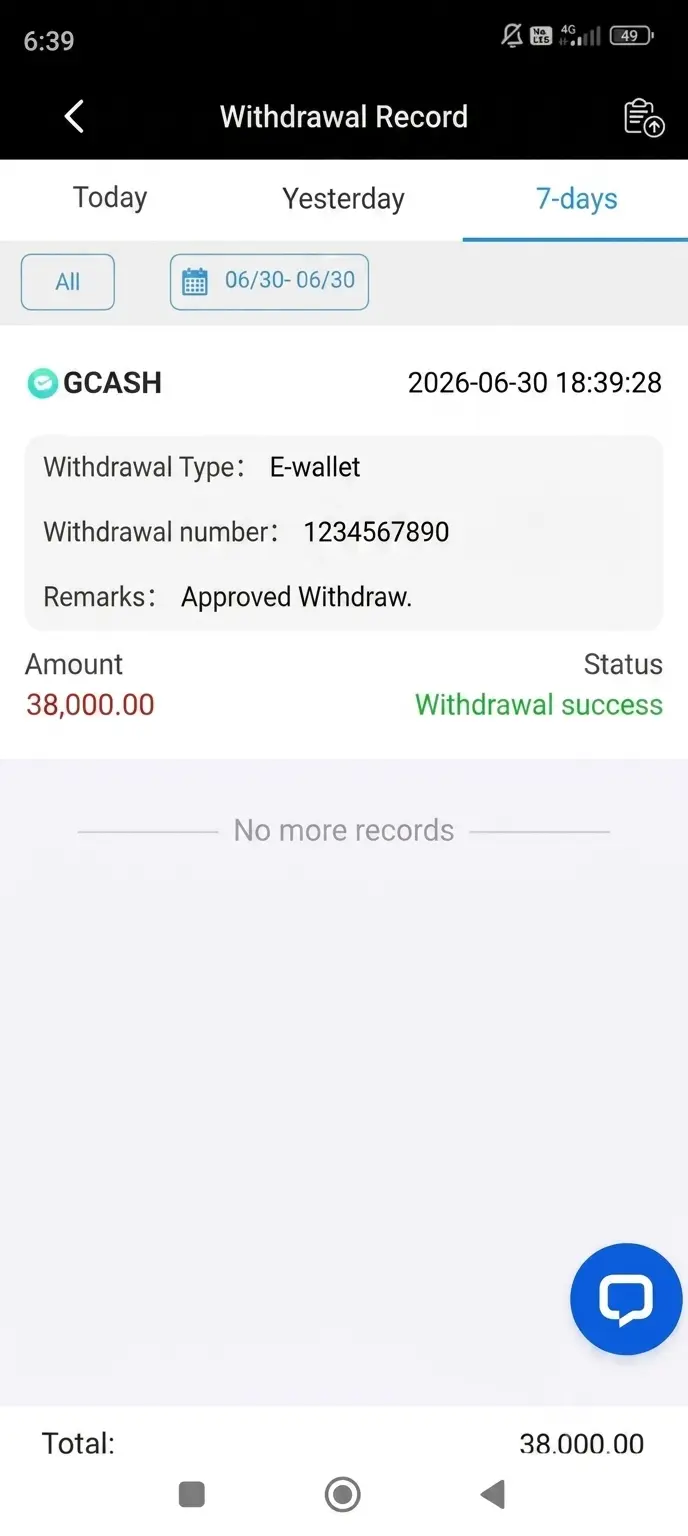Switch to the Today tab
Viewport: 688px width, 1536px height.
click(110, 198)
